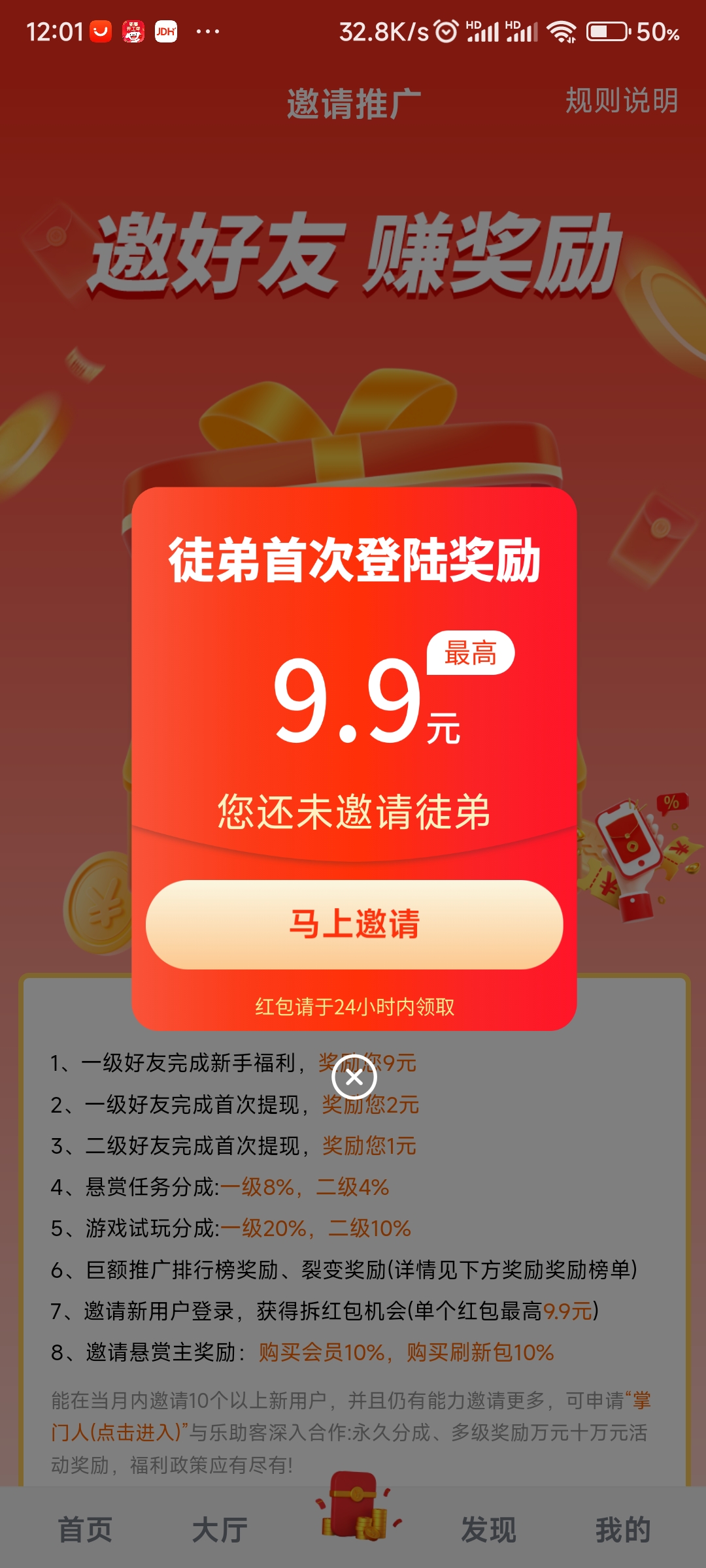Image resolution: width=706 pixels, height=1568 pixels.
Task: Close the 徒弟首次登陆奖励 popup
Action: 354,1077
